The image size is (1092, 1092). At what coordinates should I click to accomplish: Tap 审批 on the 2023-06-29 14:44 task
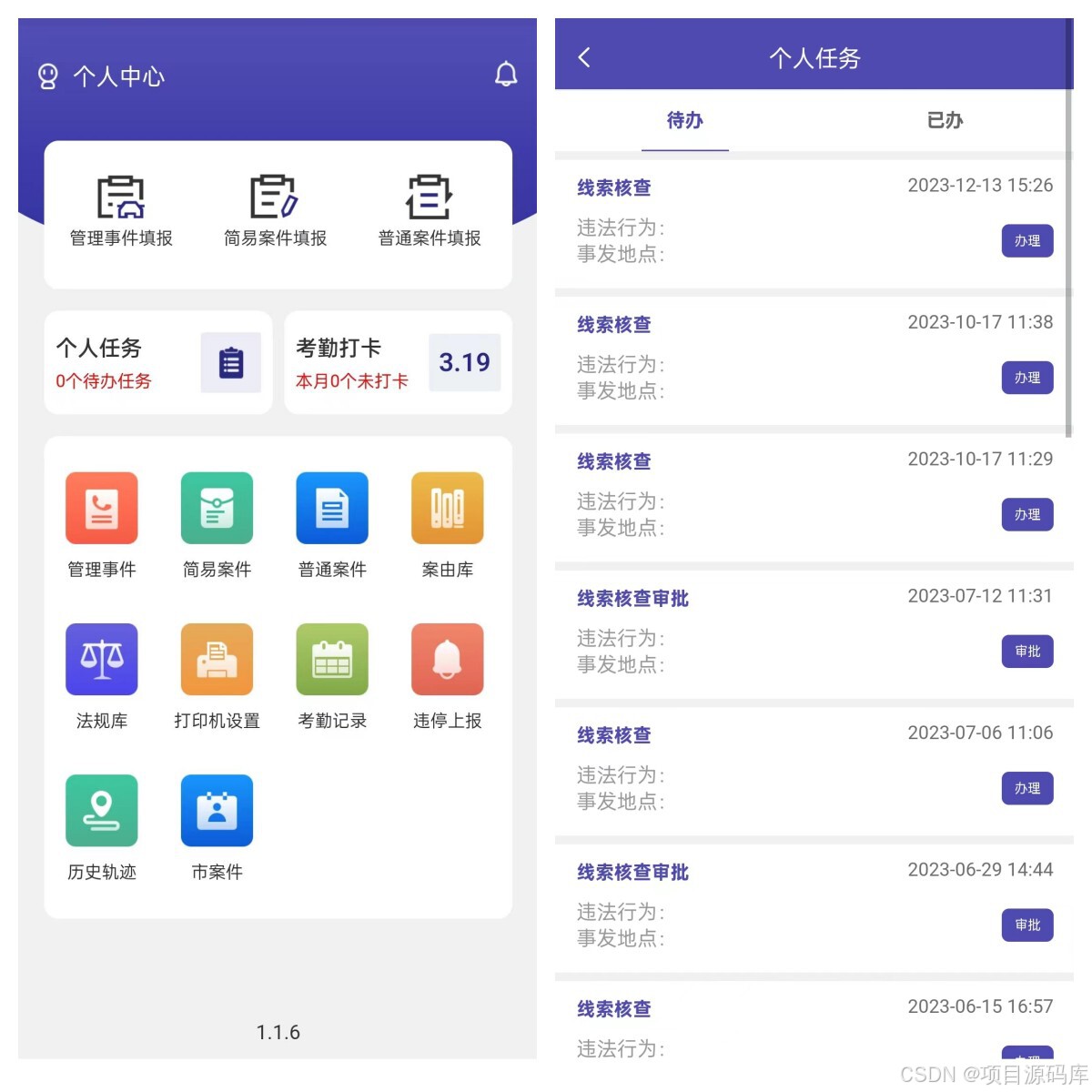point(1027,925)
